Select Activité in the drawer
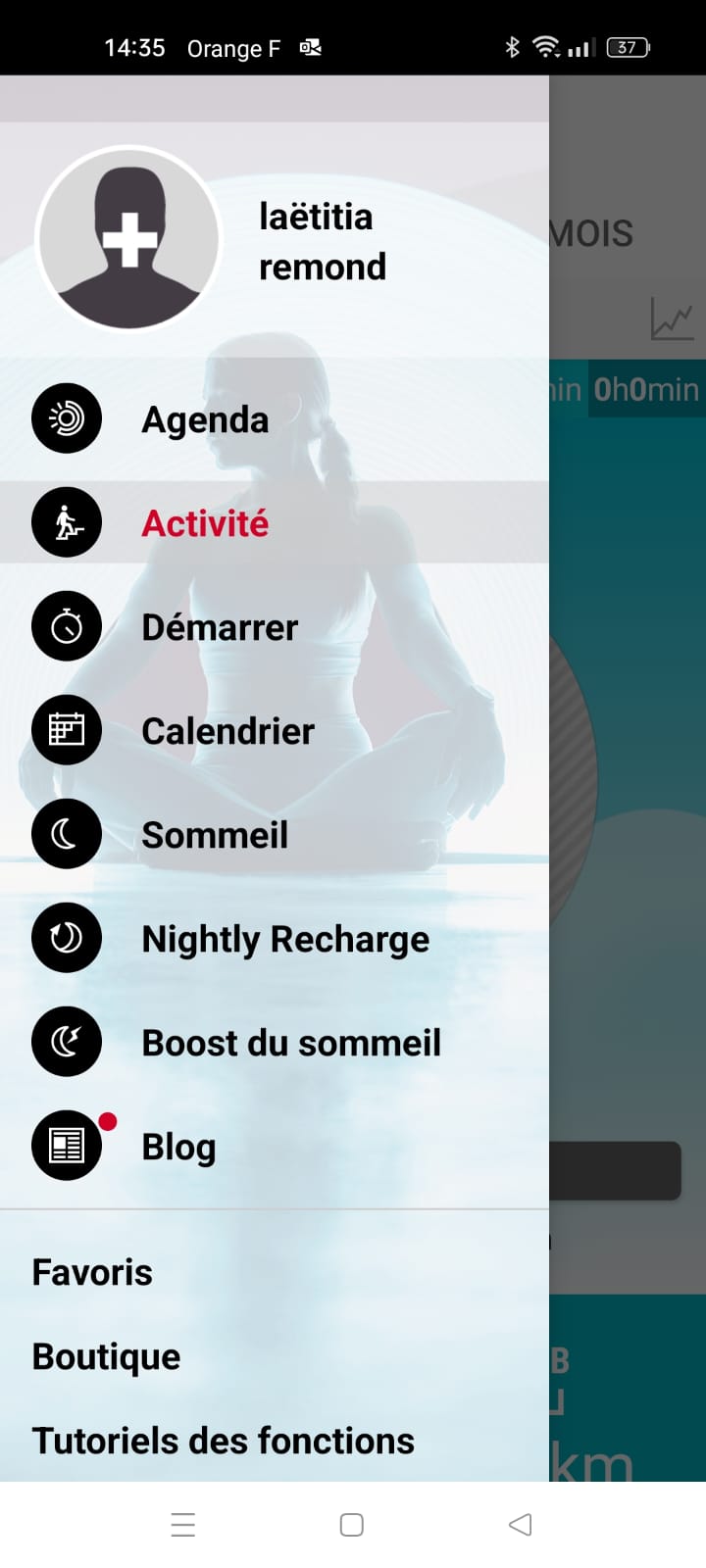This screenshot has width=706, height=1568. tap(205, 523)
